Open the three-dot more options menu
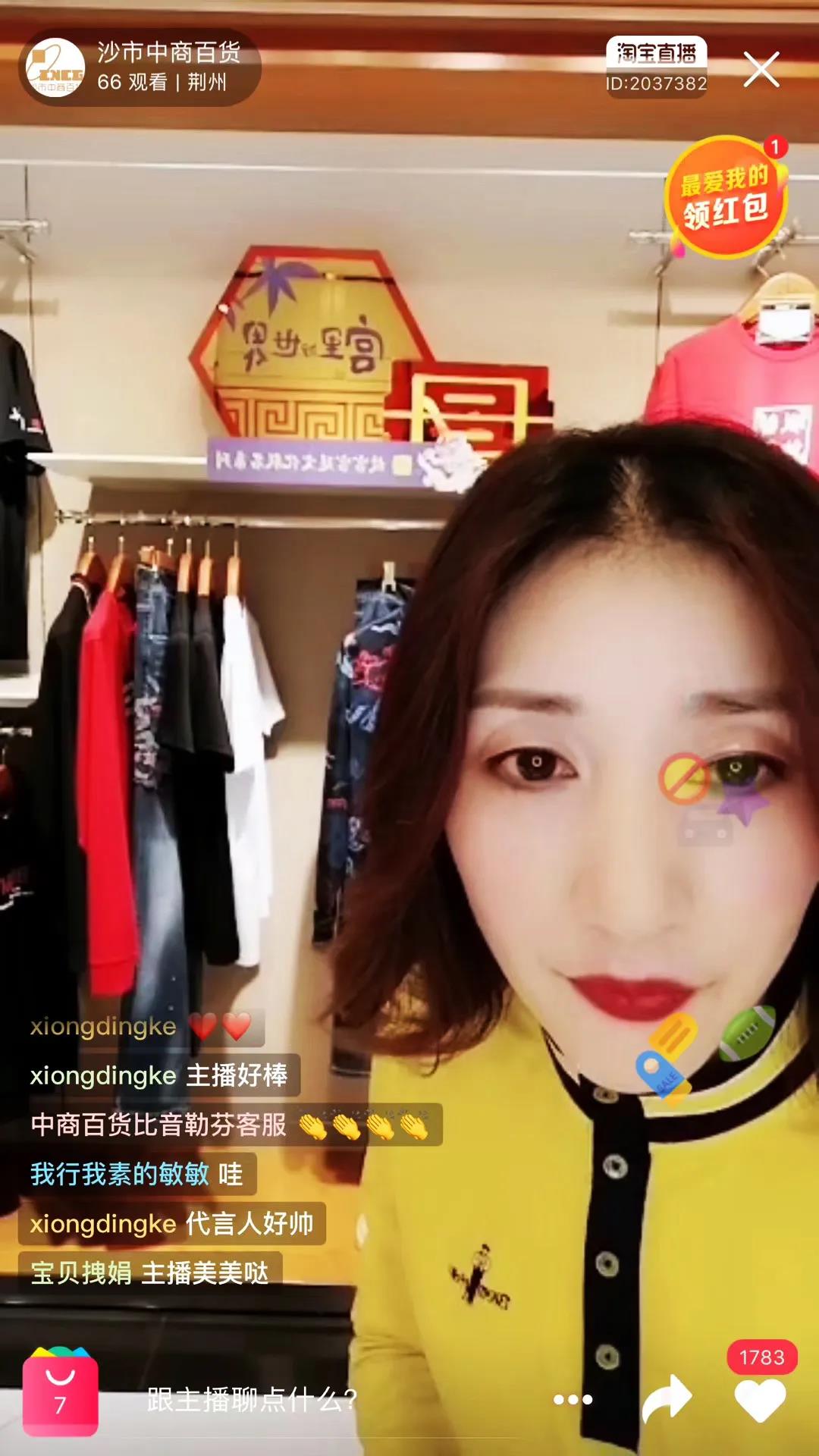 [573, 1400]
